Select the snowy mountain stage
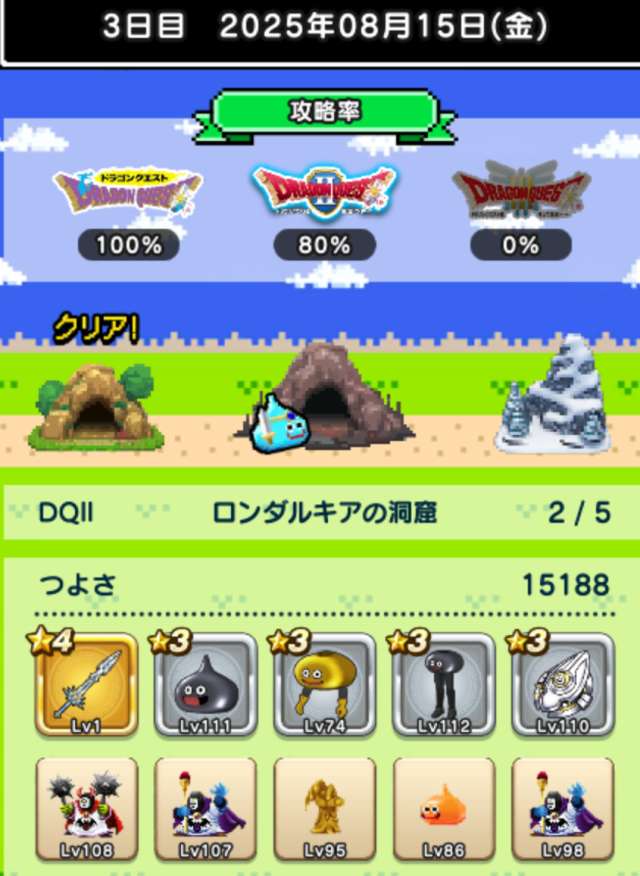 tap(554, 397)
